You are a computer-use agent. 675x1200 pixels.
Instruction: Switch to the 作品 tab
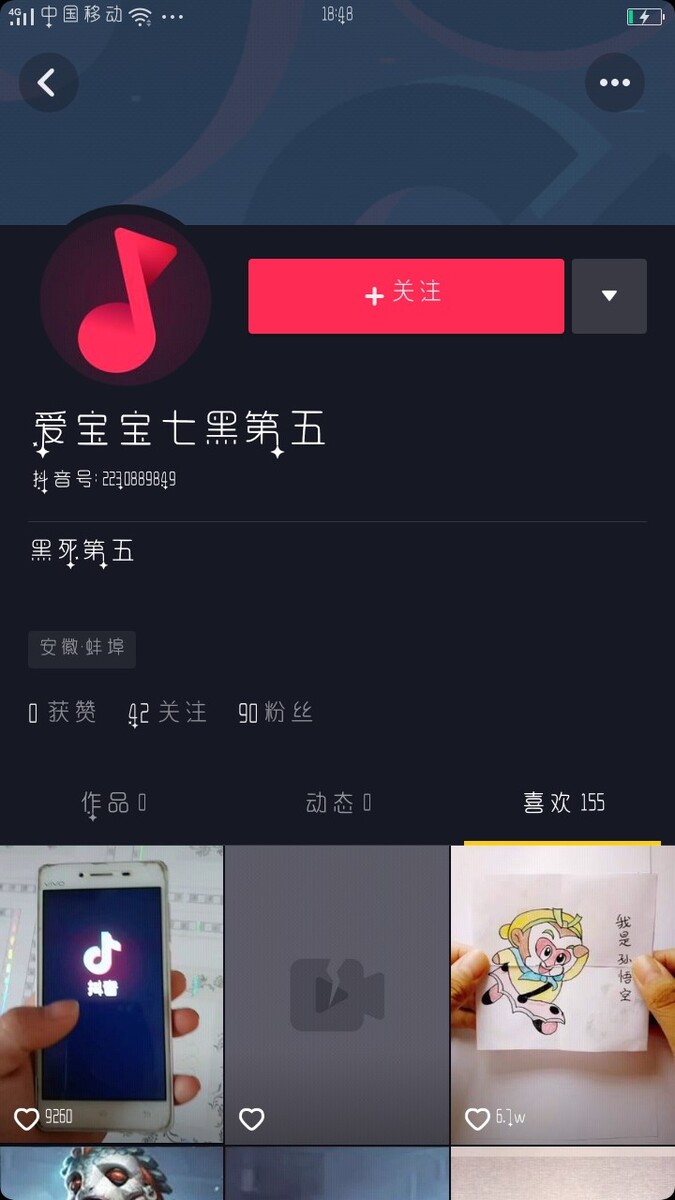click(113, 803)
